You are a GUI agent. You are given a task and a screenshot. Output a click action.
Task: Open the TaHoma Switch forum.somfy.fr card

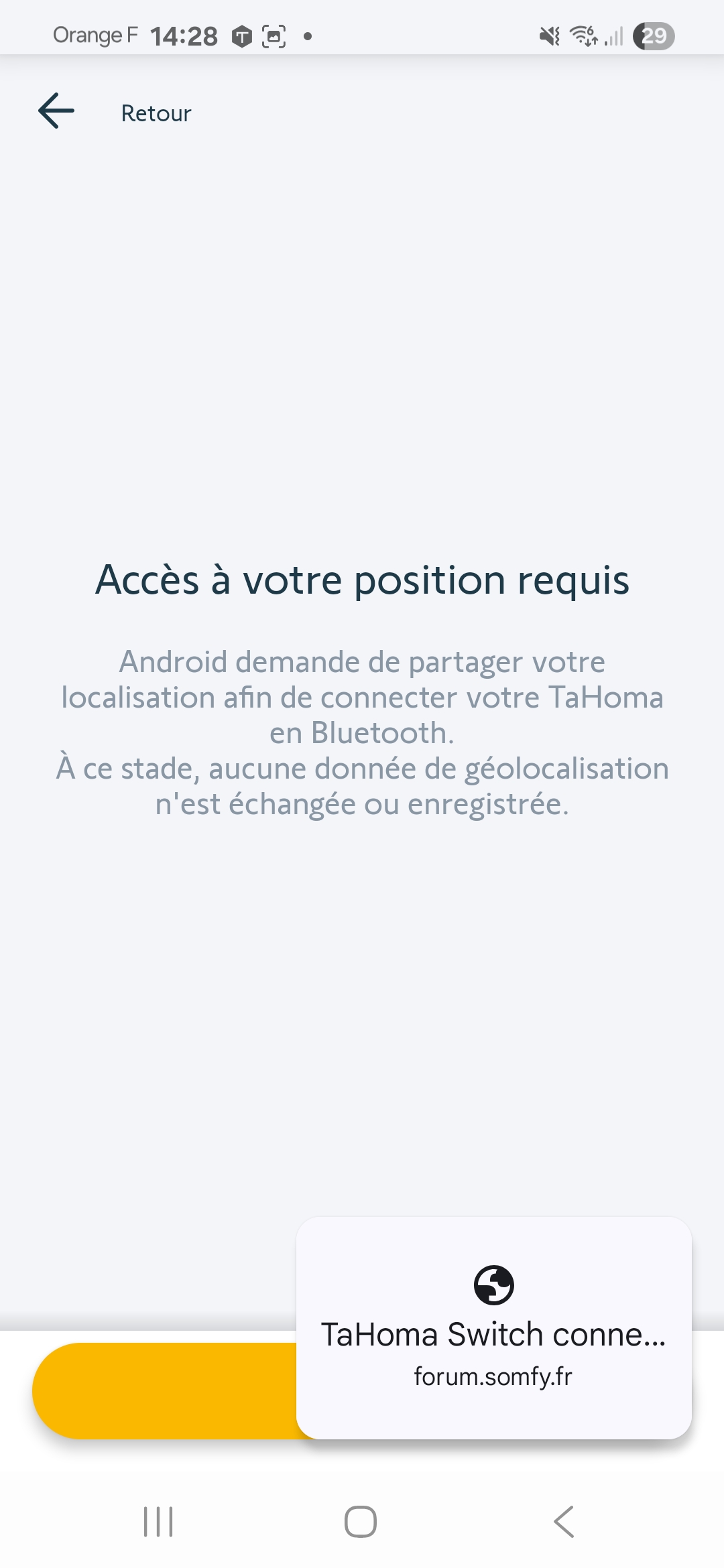coord(493,1328)
